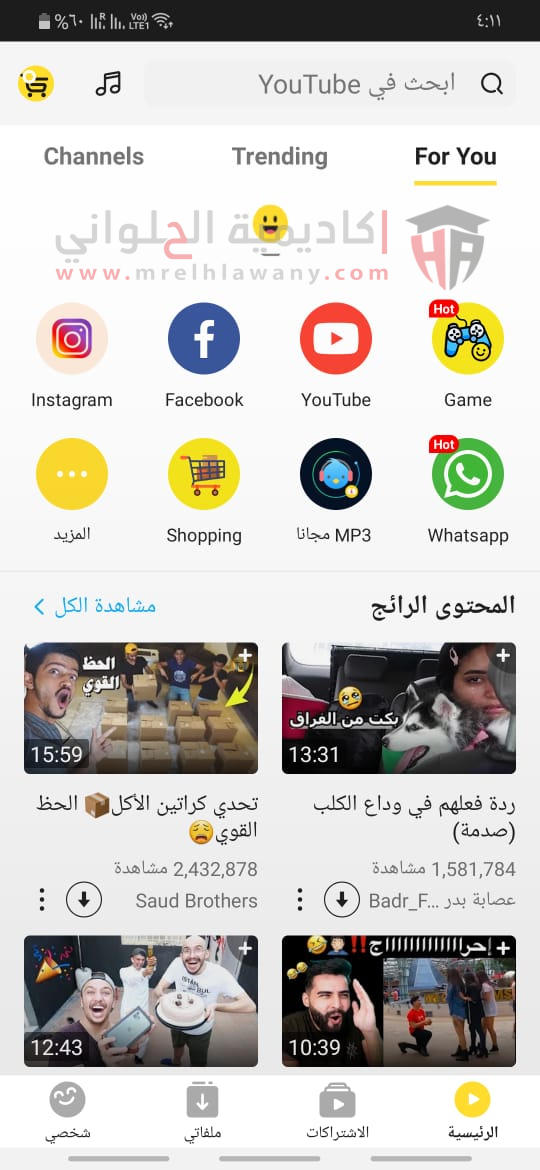Download the Saud Brothers video
The height and width of the screenshot is (1170, 540).
coord(84,900)
